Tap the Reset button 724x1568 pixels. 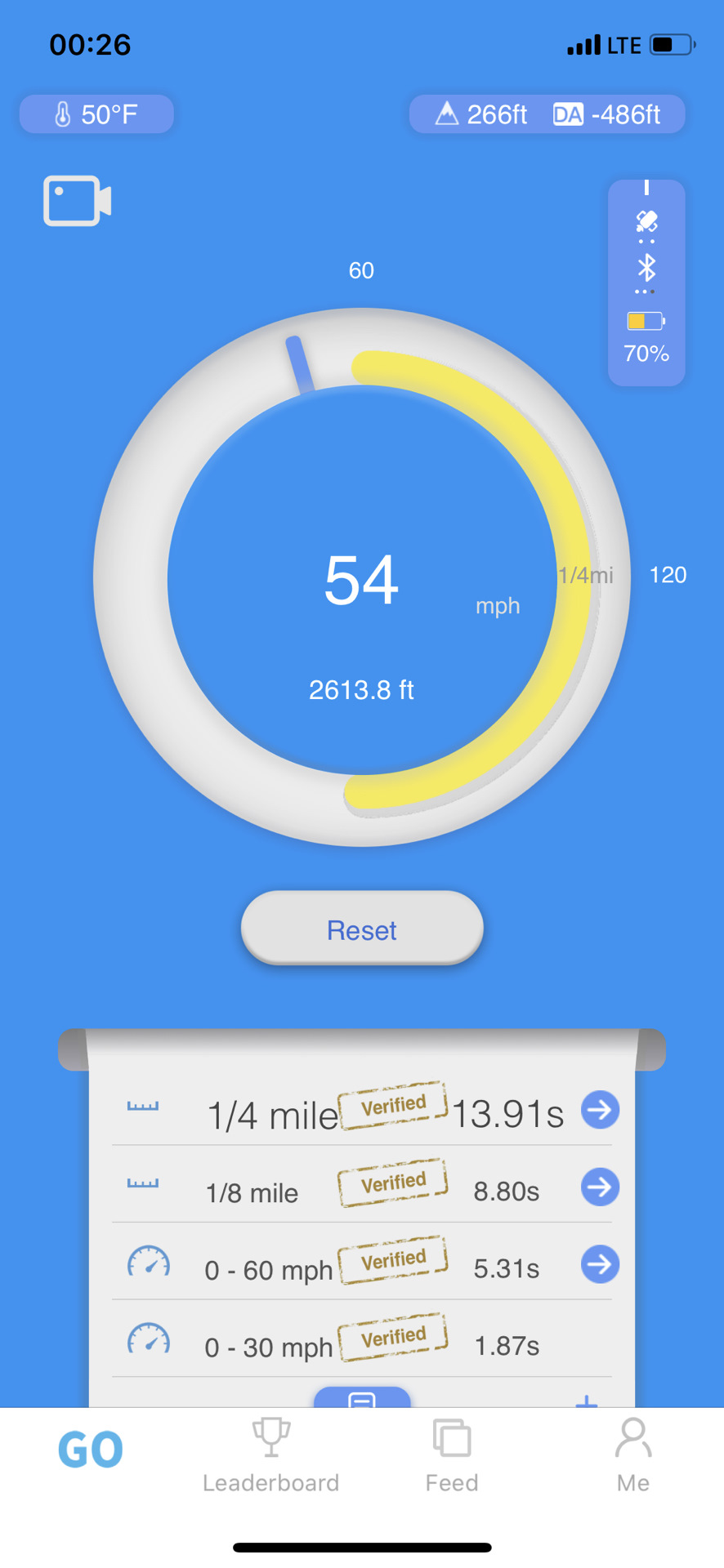point(362,929)
